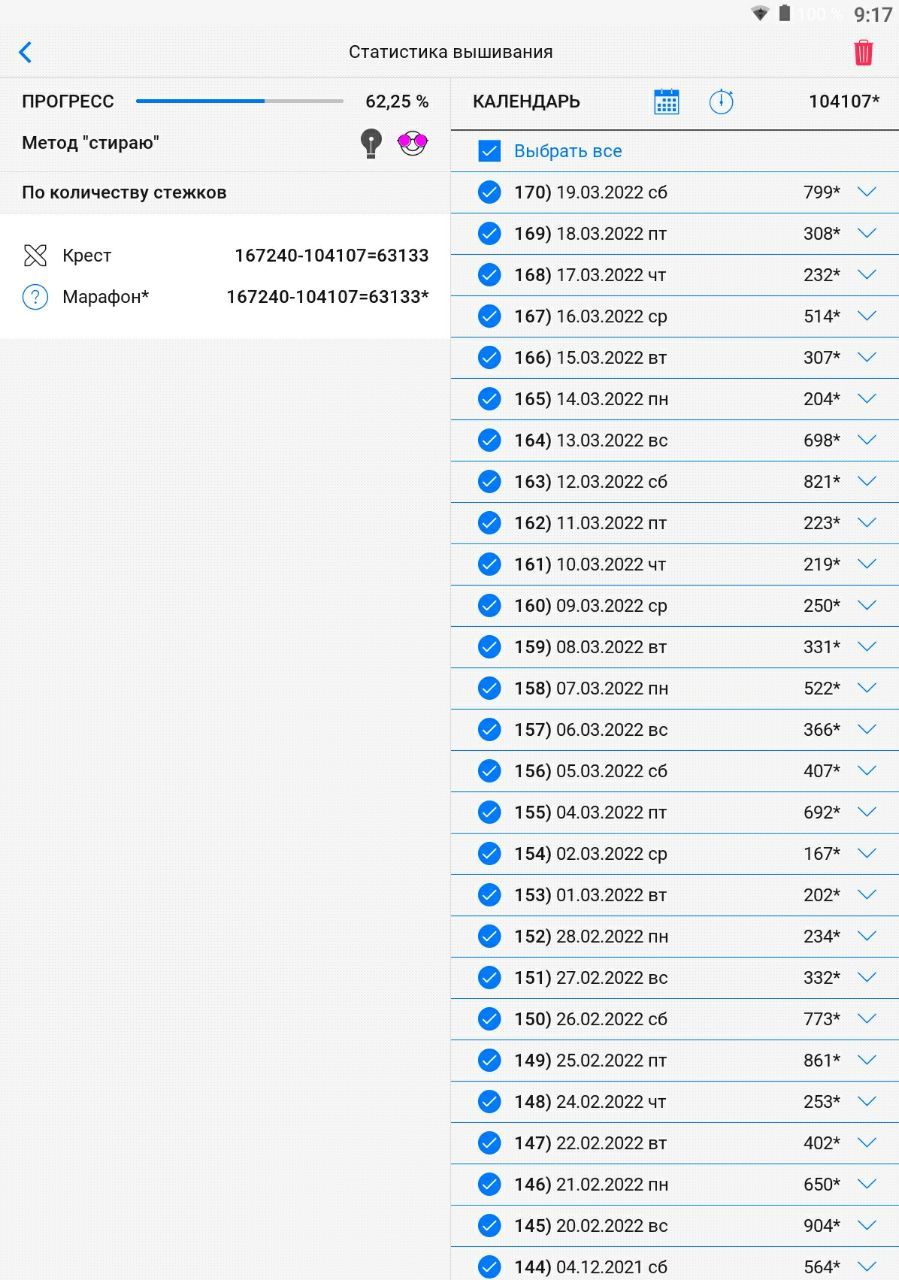Uncheck entry 170) 19.03.2022 сб
Screen dimensions: 899x1280
click(489, 192)
